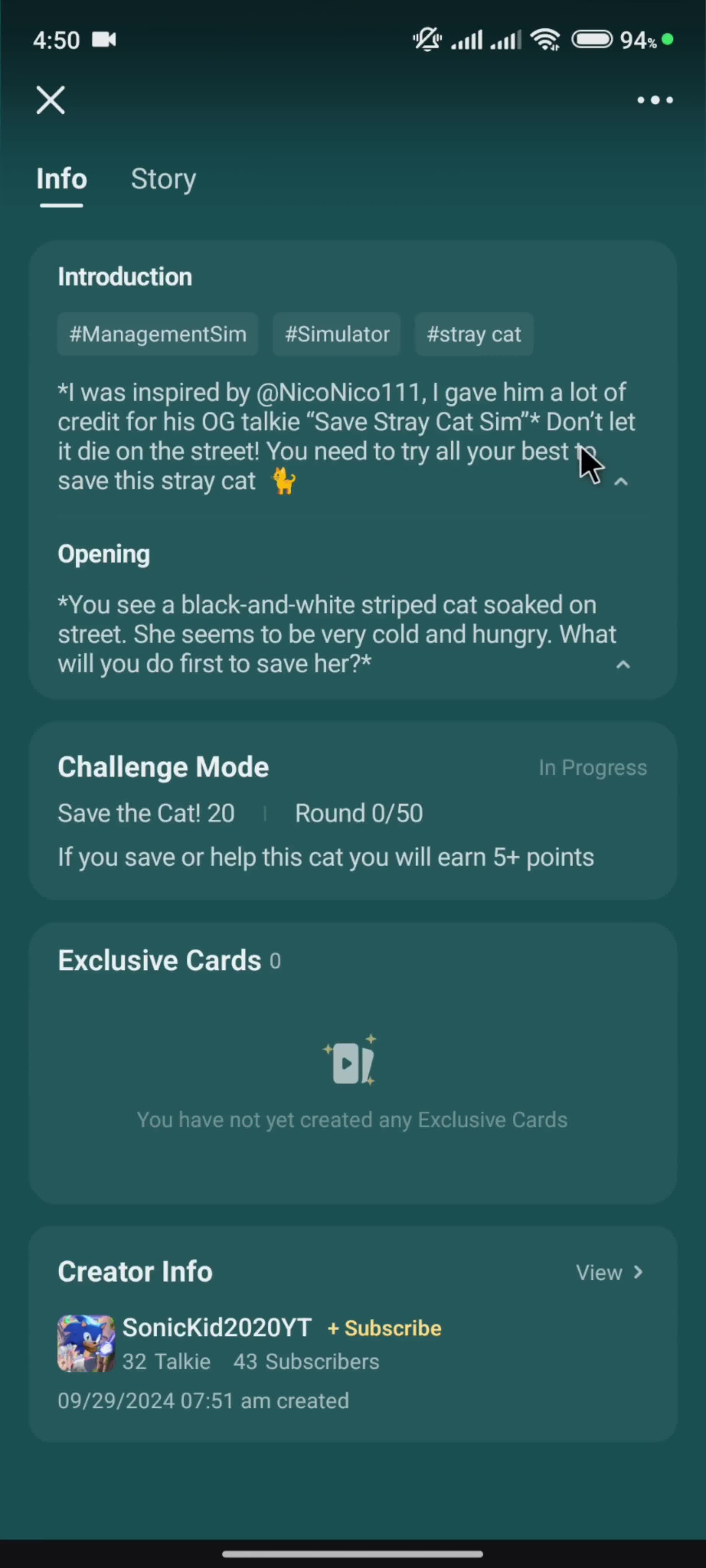Image resolution: width=706 pixels, height=1568 pixels.
Task: Select the #stray cat tag
Action: click(x=474, y=334)
